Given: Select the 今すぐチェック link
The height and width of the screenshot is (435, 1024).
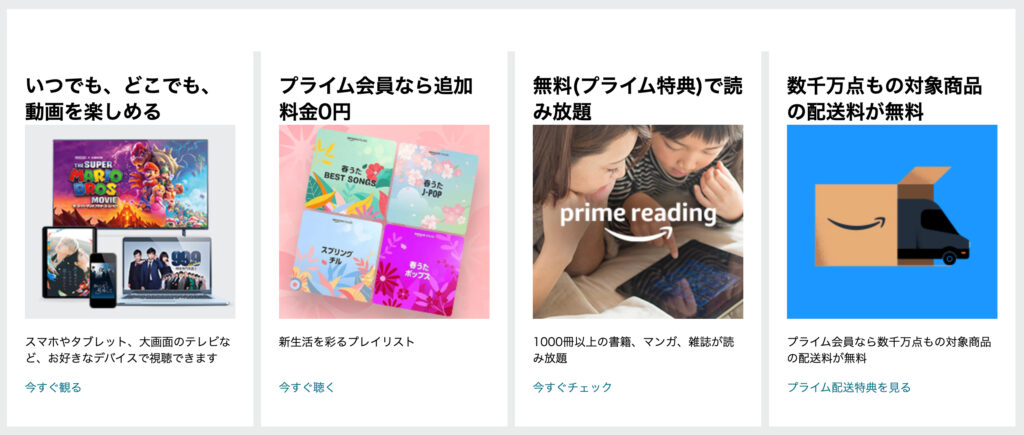Looking at the screenshot, I should 572,387.
